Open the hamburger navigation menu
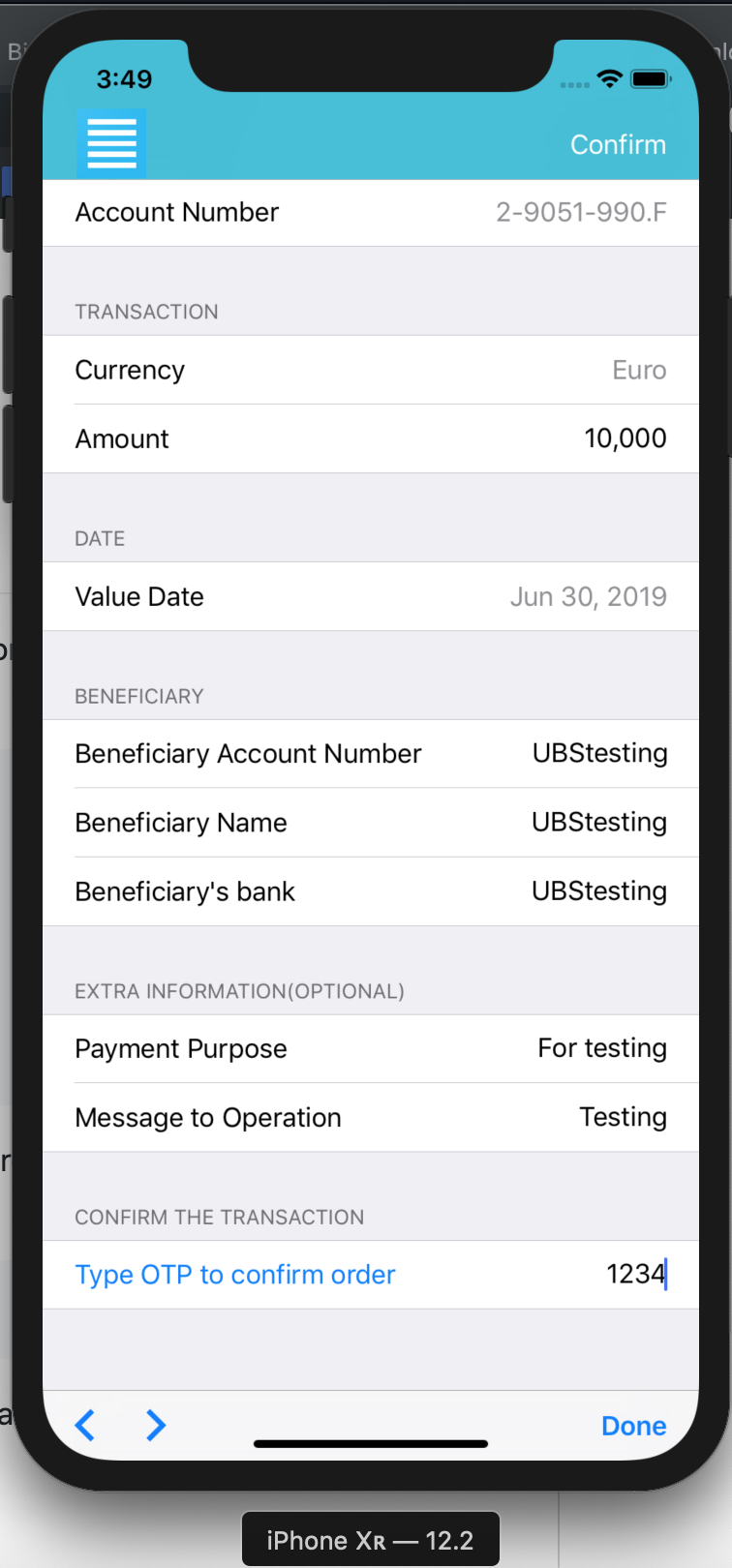 point(110,143)
